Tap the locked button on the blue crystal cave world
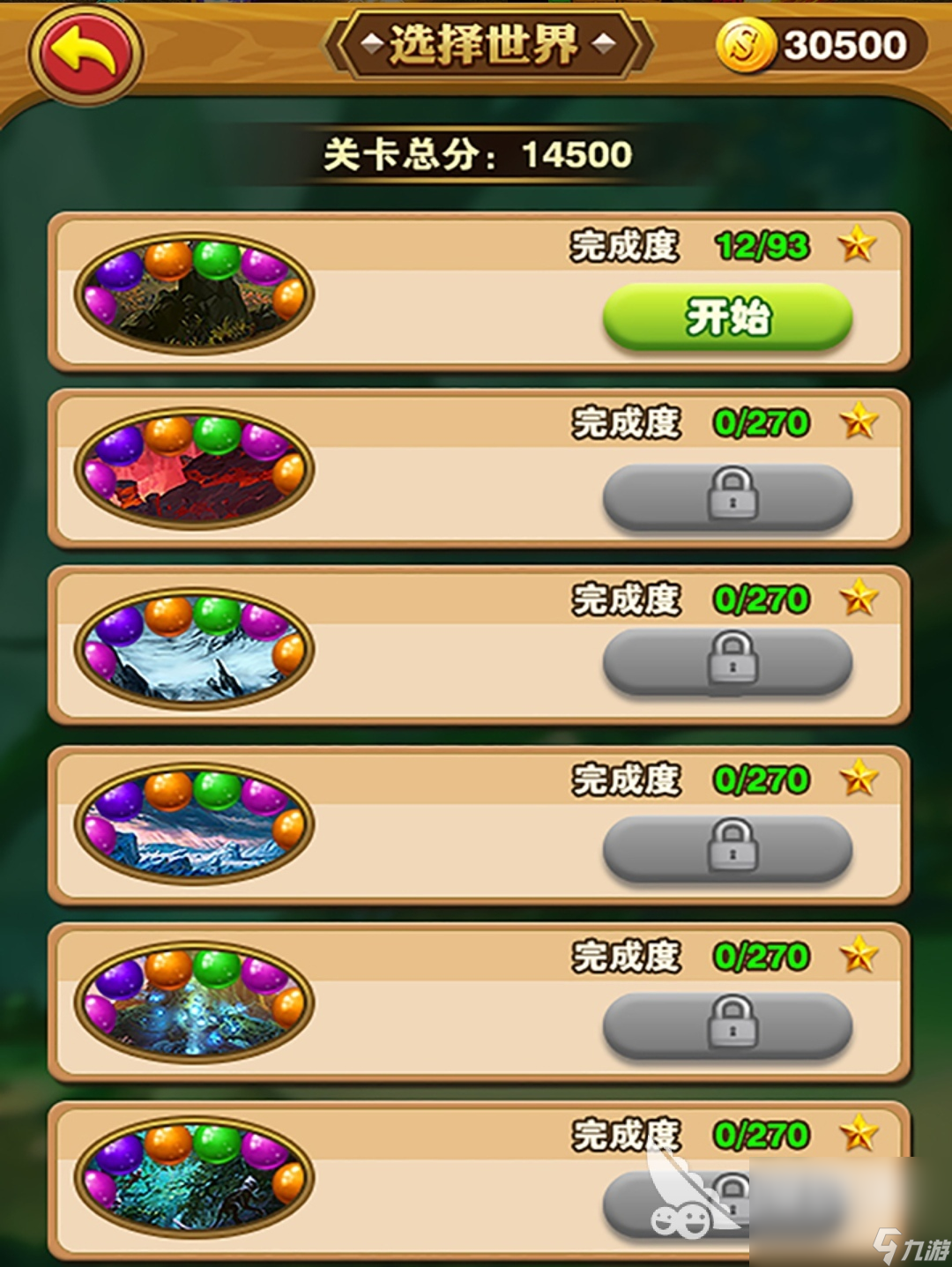Viewport: 952px width, 1267px height. tap(727, 1025)
